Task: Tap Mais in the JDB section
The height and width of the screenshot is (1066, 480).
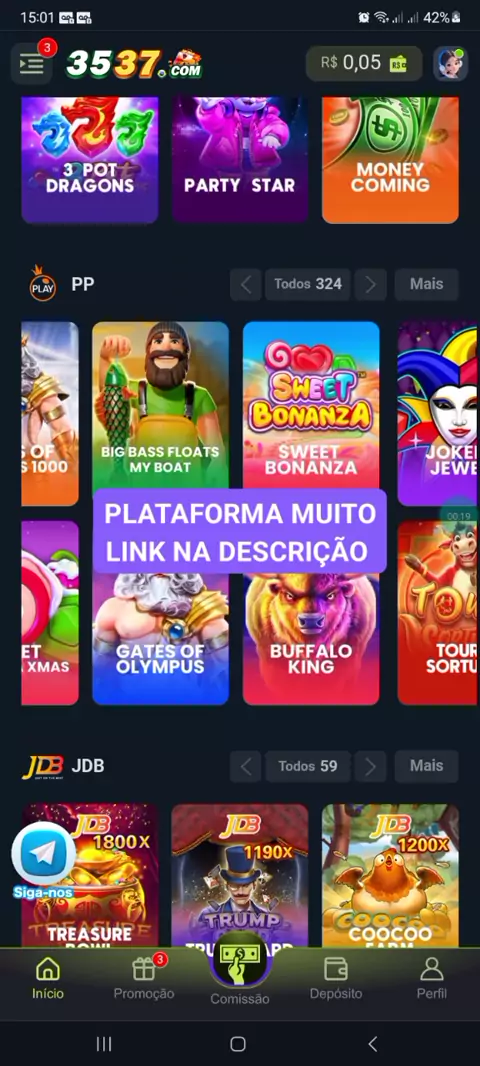Action: pos(426,766)
